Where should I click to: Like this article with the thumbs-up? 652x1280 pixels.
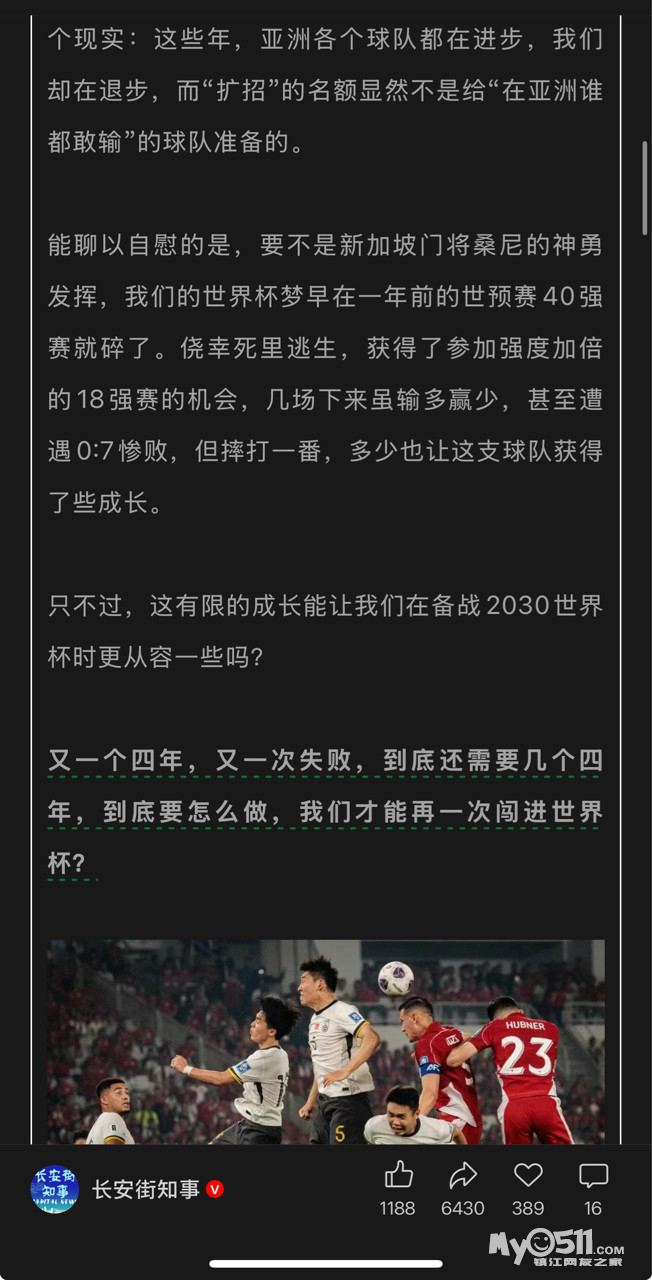[398, 1175]
